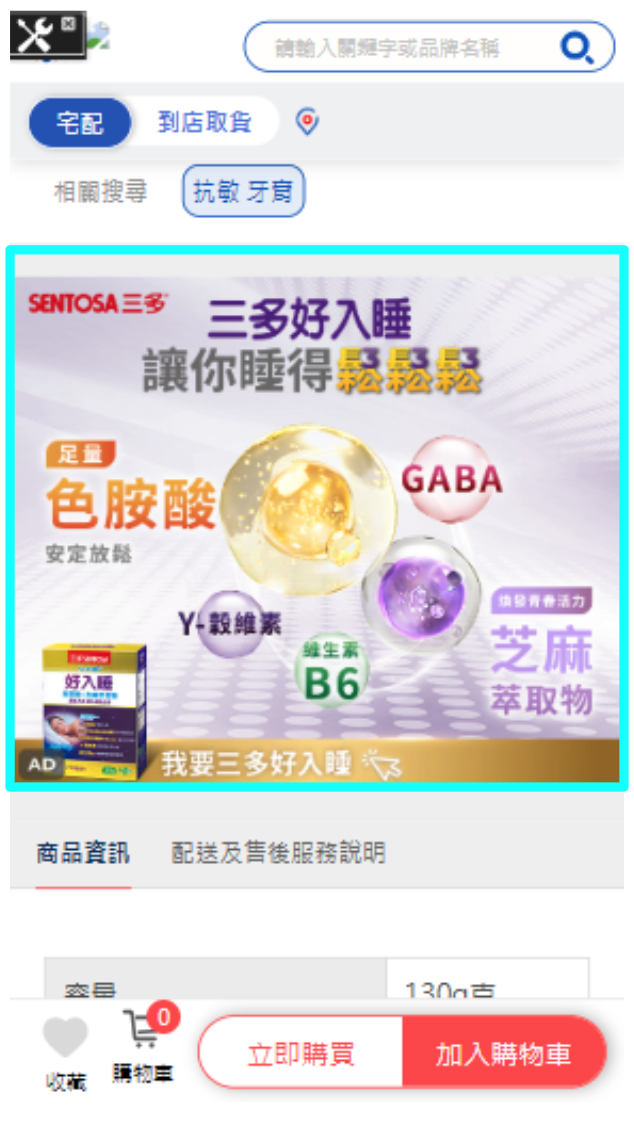Open the store location pin
Screen dimensions: 634x1124
[x=308, y=123]
